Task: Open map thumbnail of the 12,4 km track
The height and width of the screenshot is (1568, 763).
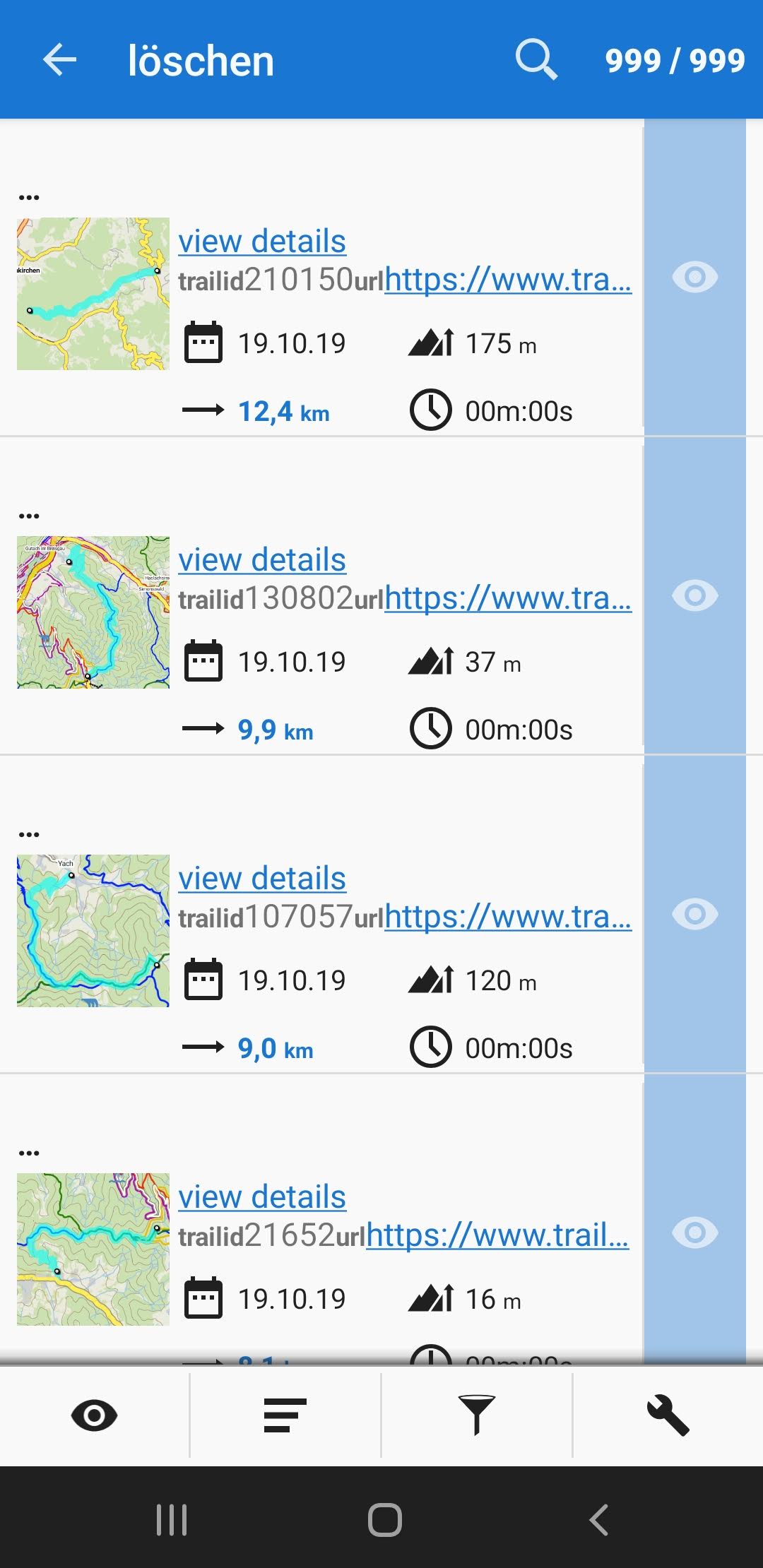Action: (93, 294)
